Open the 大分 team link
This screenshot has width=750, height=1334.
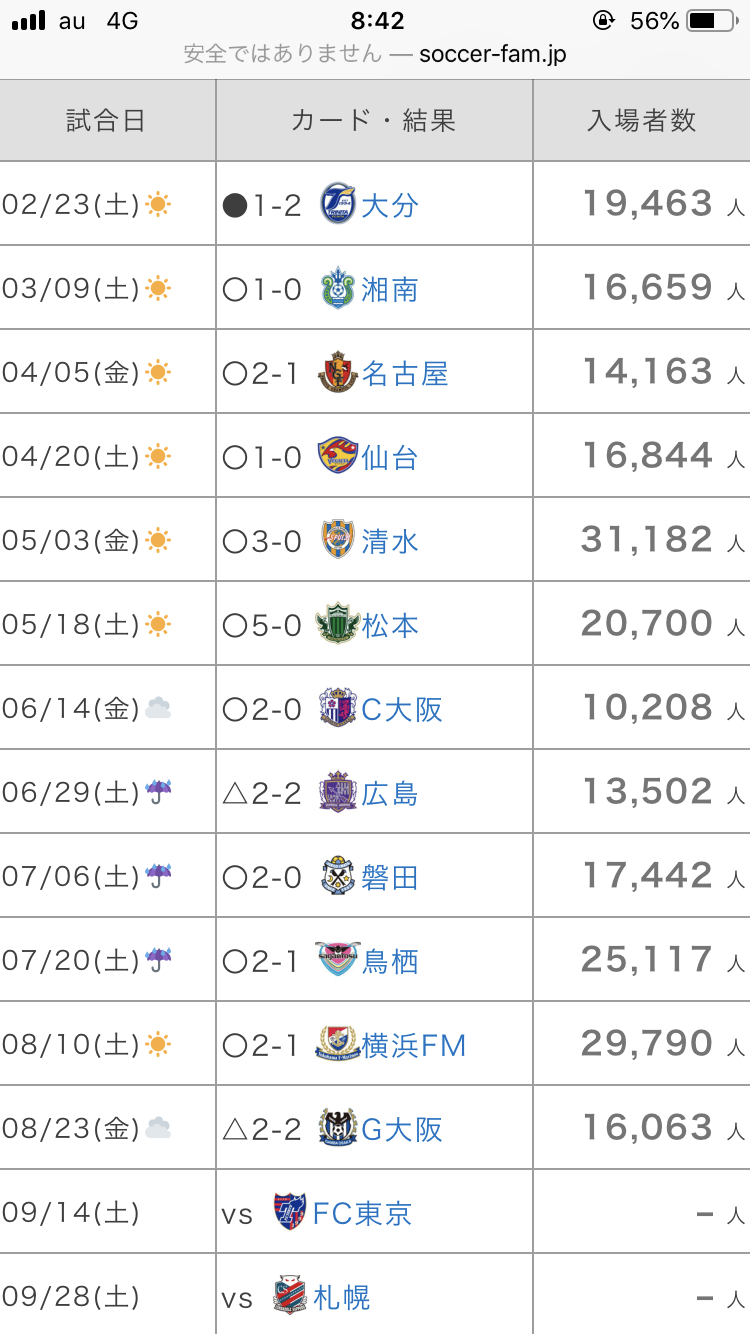389,206
